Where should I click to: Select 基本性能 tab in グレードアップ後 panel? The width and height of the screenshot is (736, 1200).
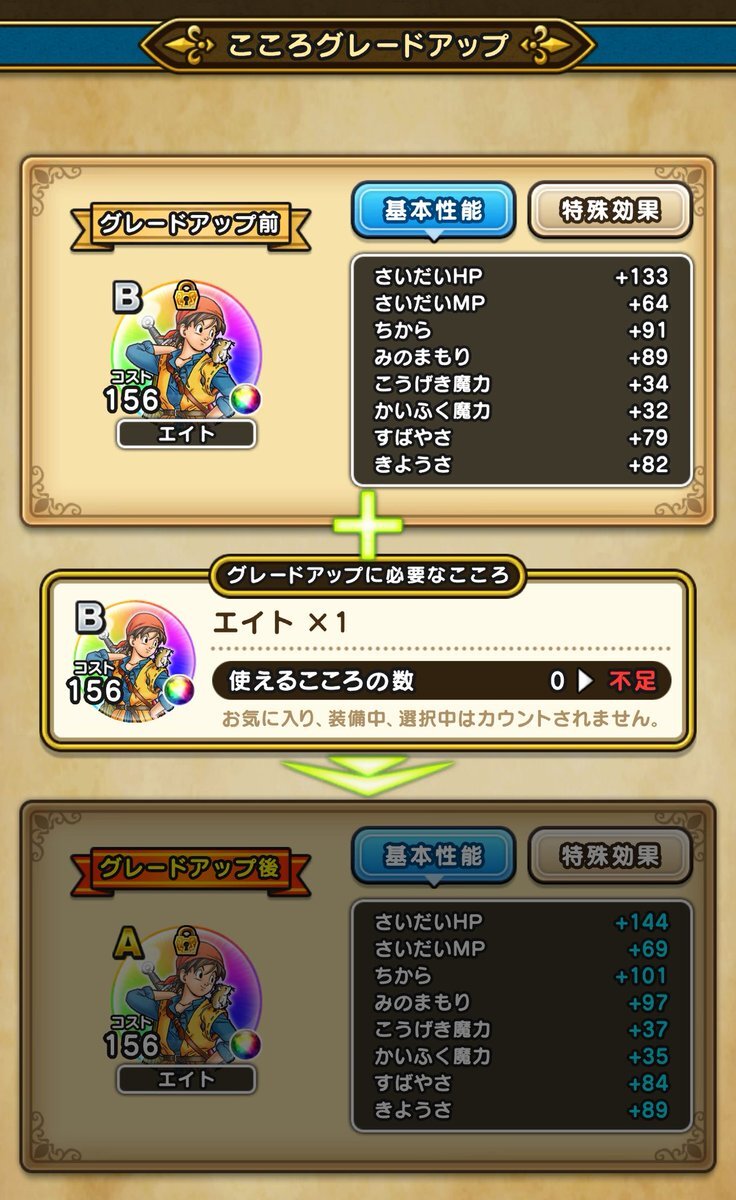[433, 856]
